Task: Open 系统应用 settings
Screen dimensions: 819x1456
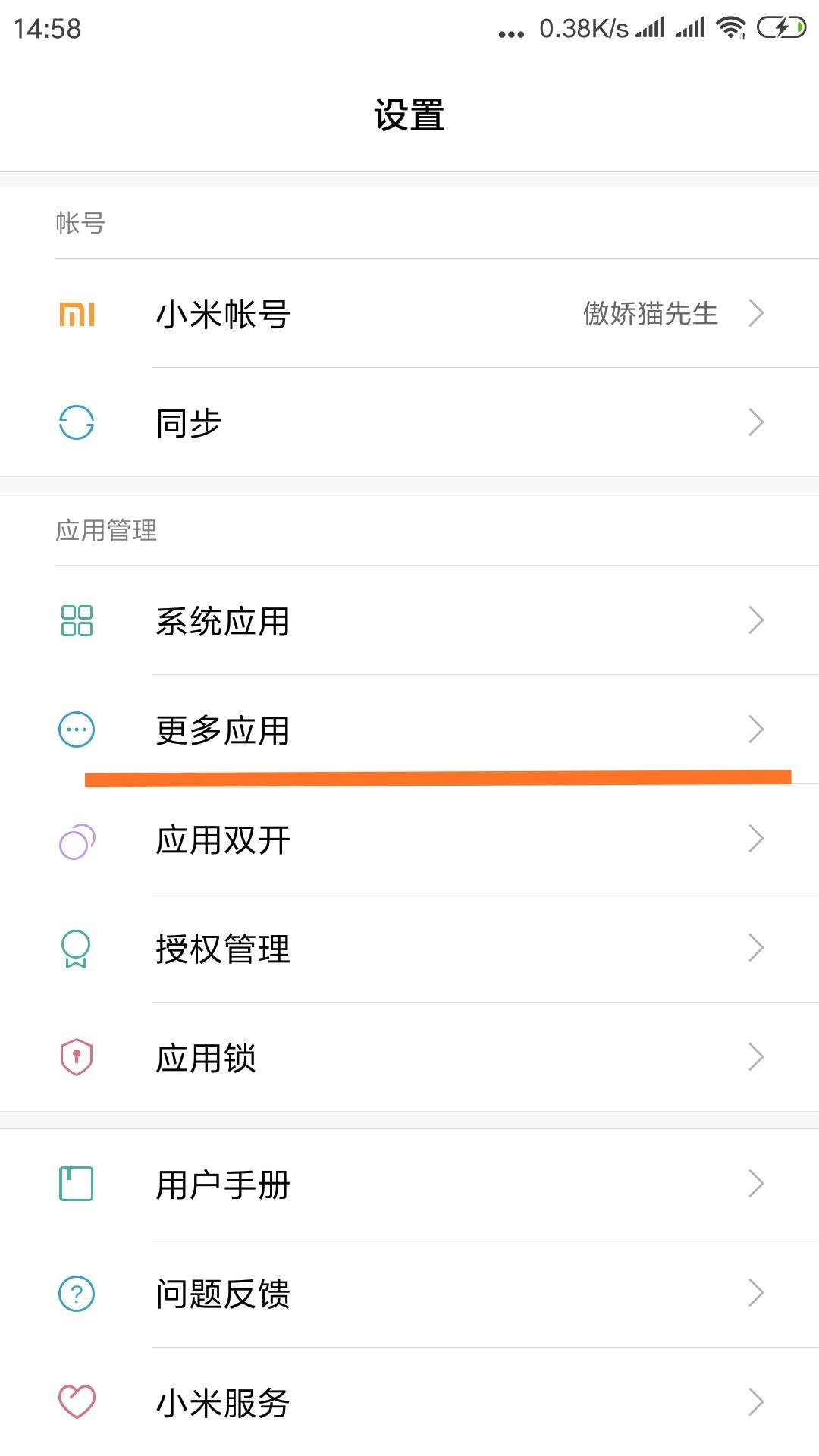Action: tap(409, 620)
